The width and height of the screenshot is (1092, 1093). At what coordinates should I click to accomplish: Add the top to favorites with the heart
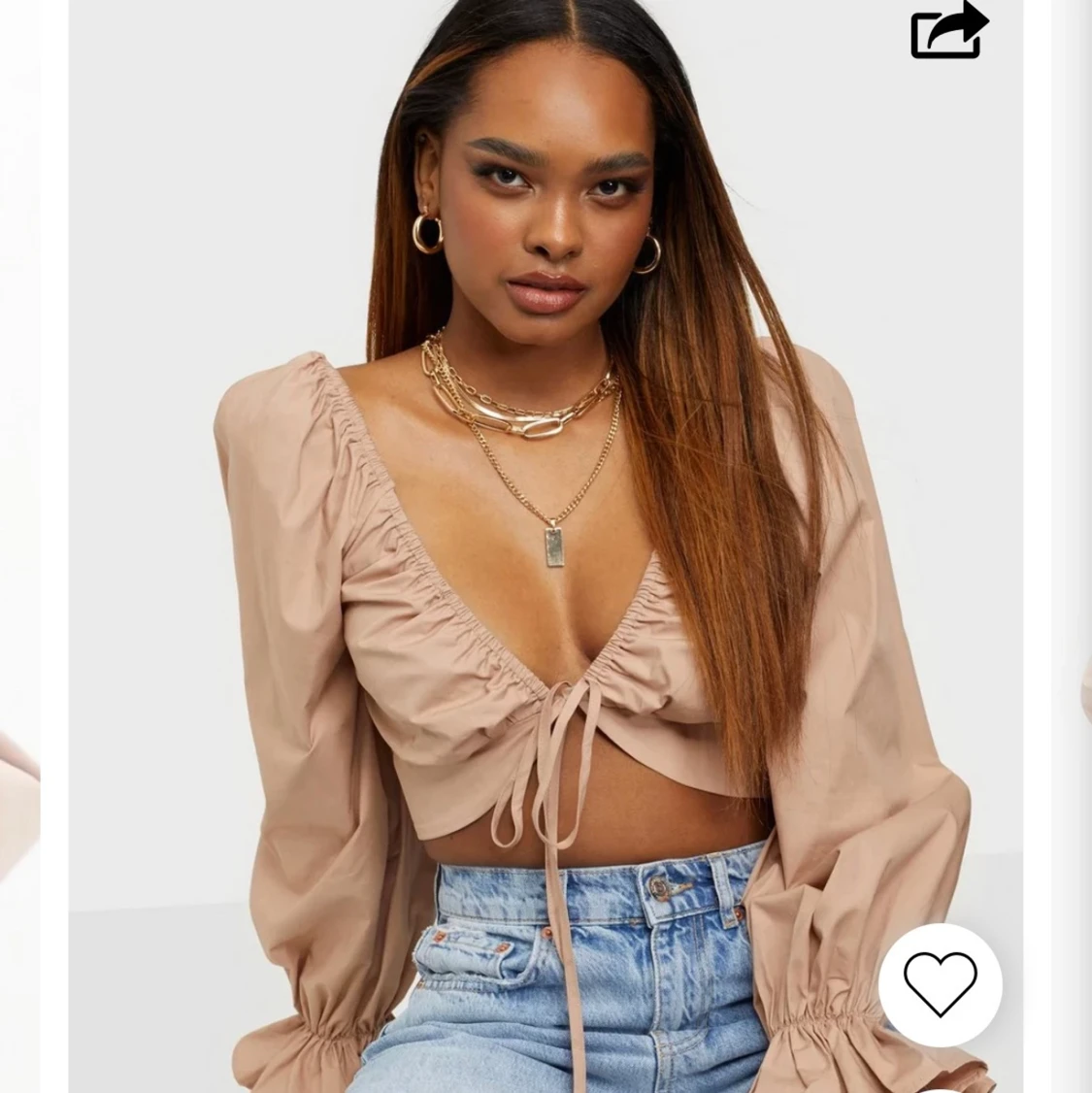click(x=940, y=983)
